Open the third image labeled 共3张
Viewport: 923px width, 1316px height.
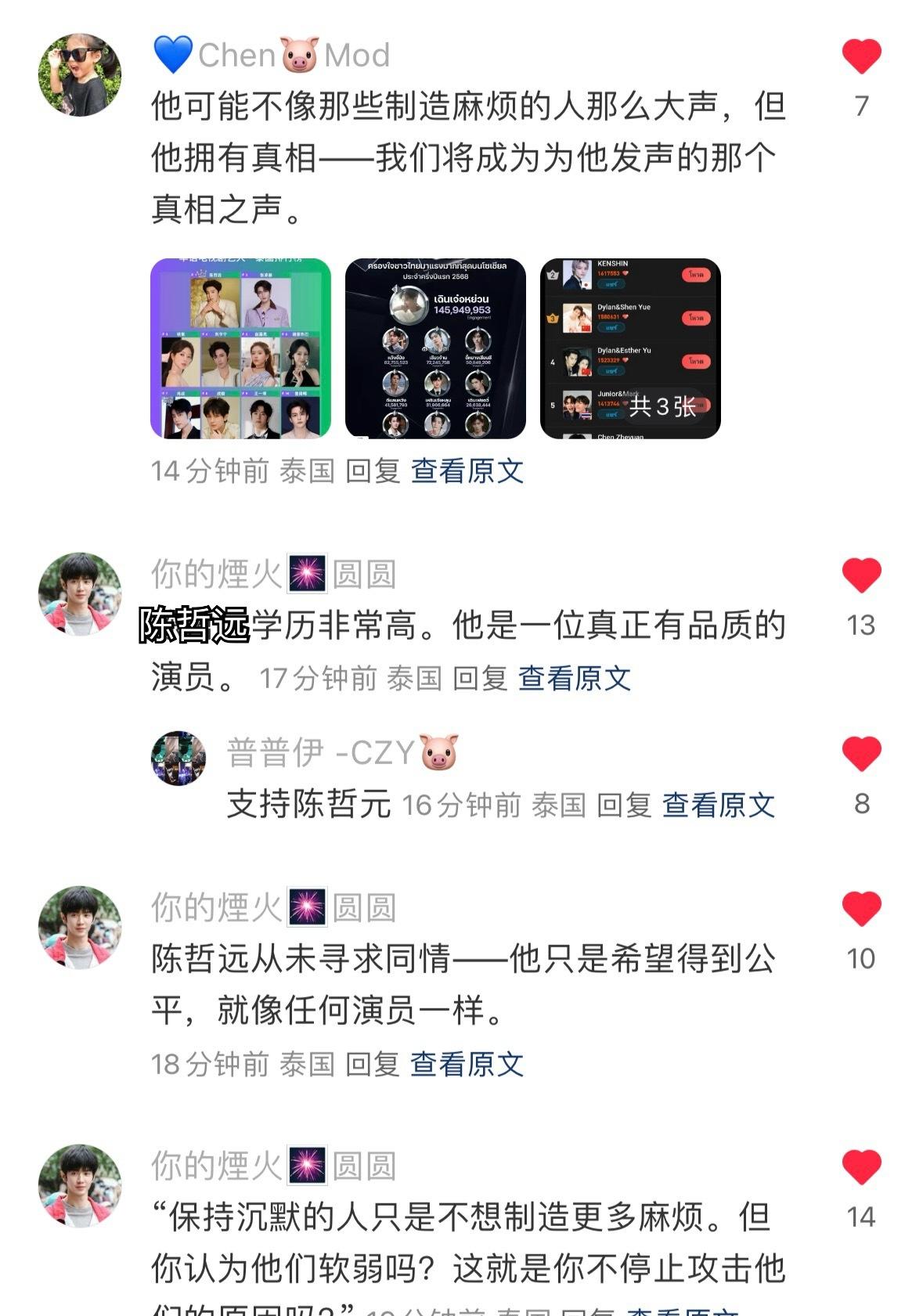[630, 348]
